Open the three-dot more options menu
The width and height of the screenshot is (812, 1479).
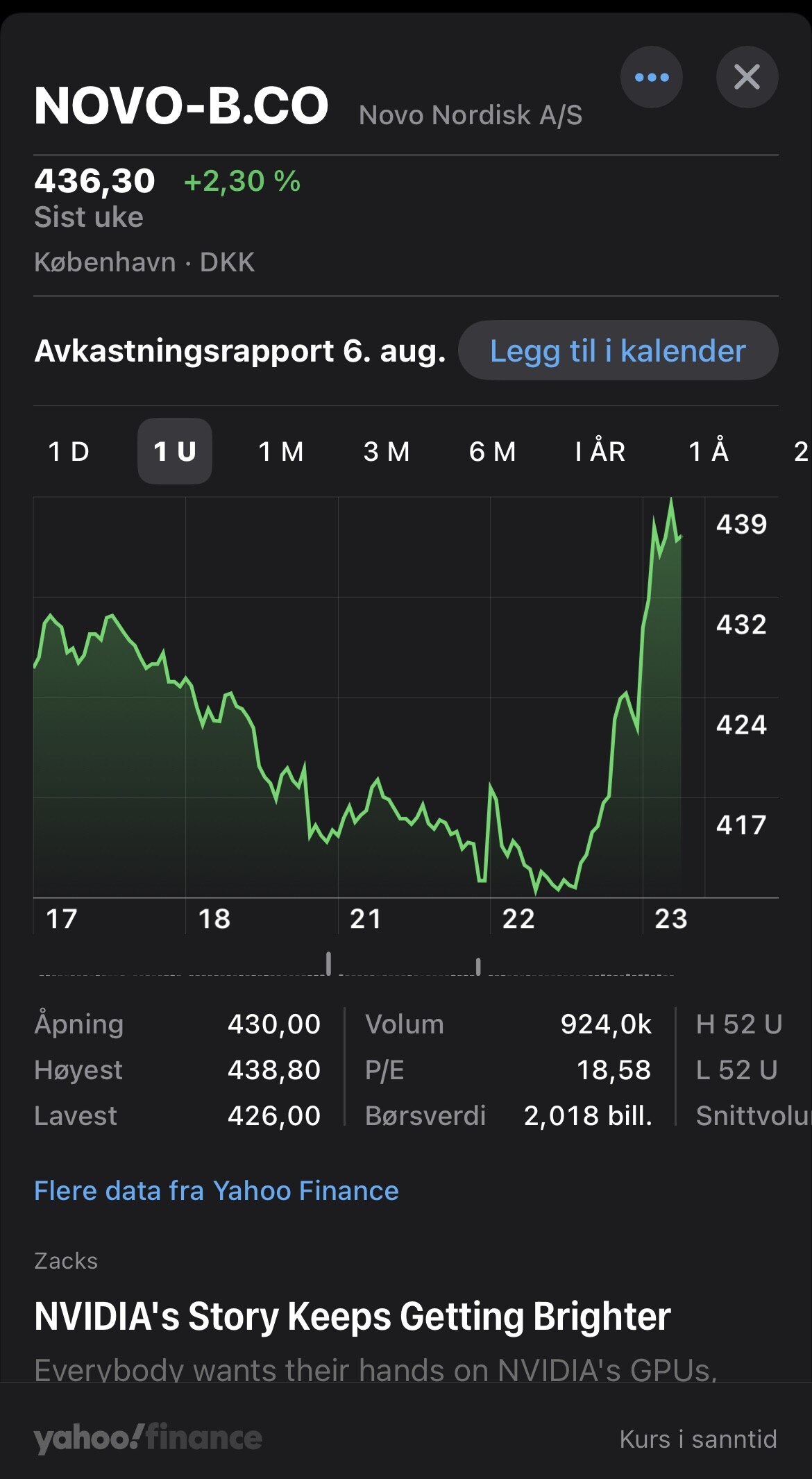[651, 77]
